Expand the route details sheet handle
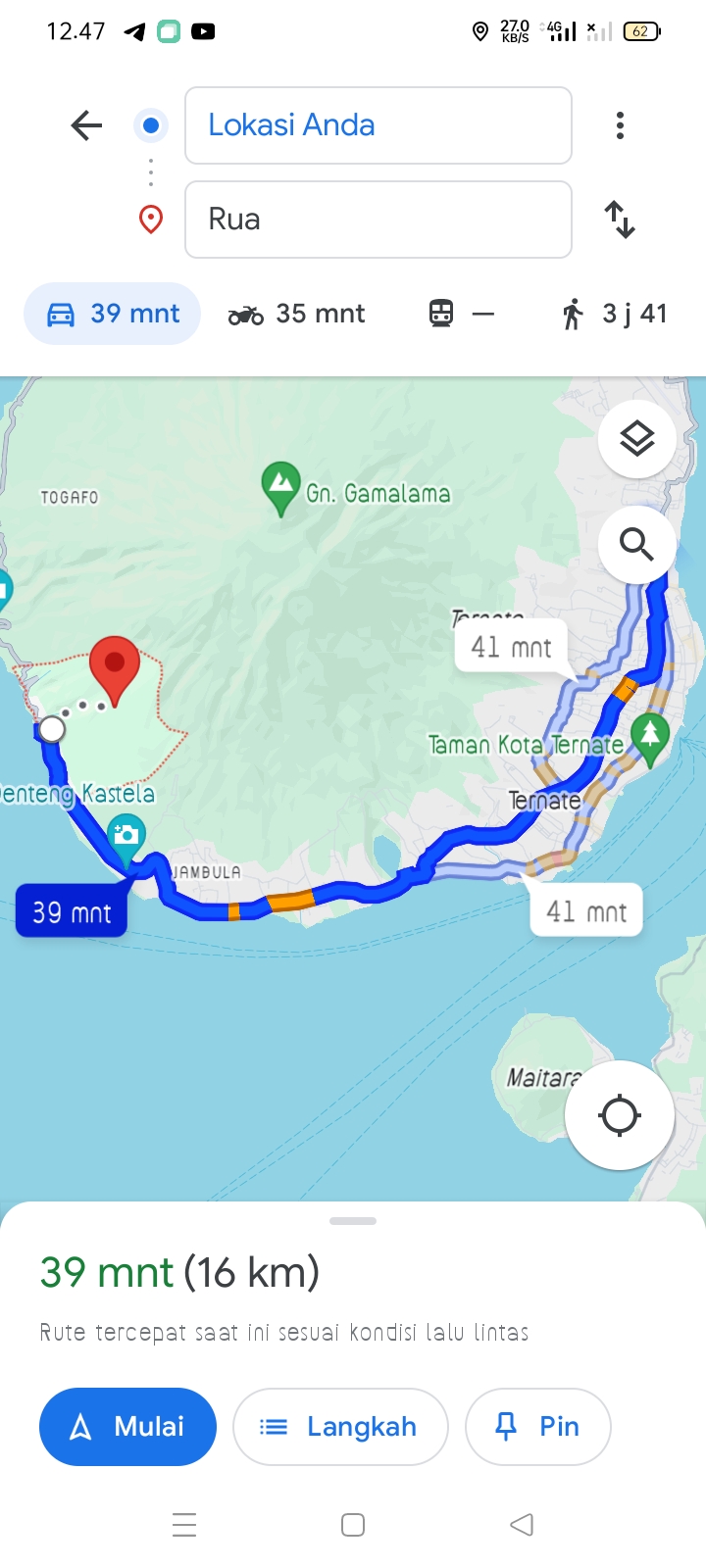 click(x=353, y=1221)
